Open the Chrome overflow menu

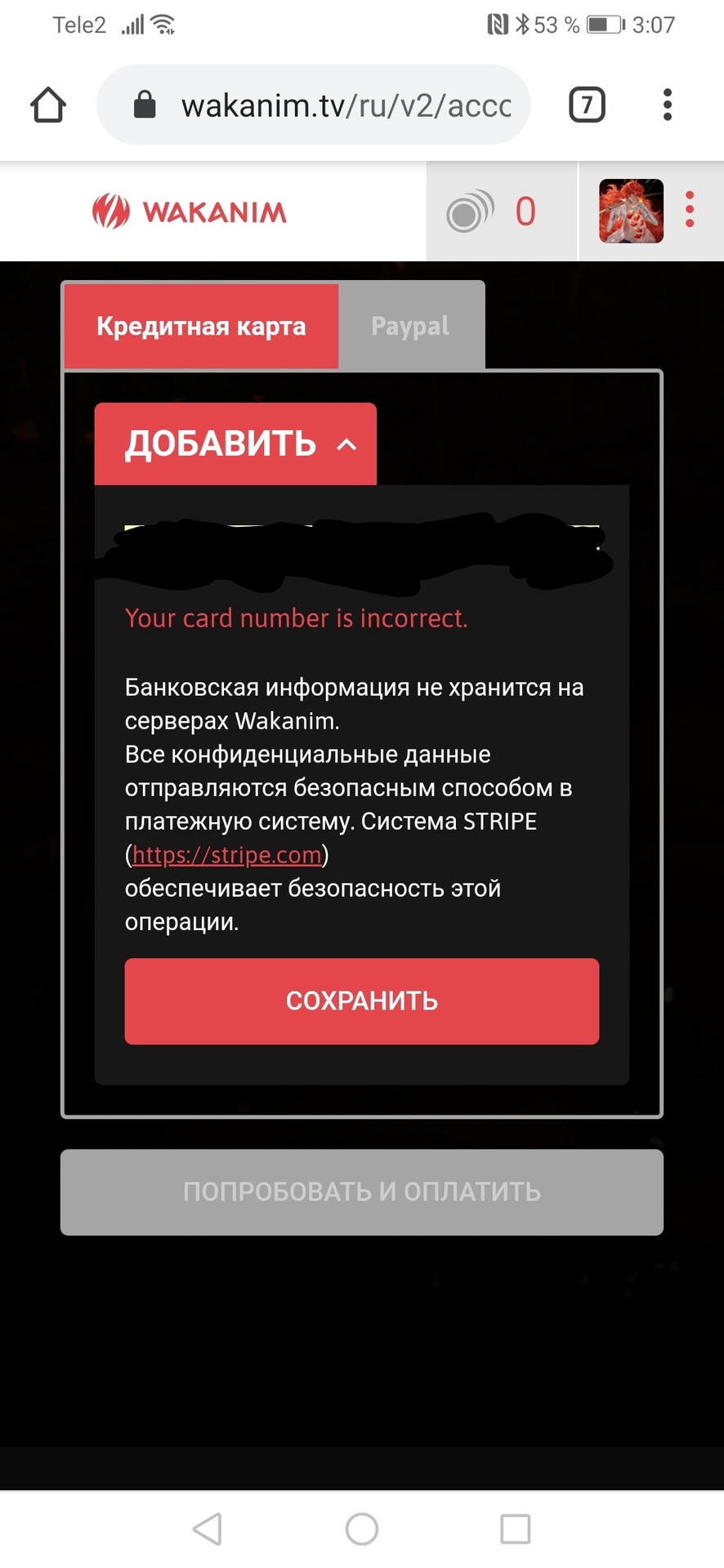[x=668, y=105]
